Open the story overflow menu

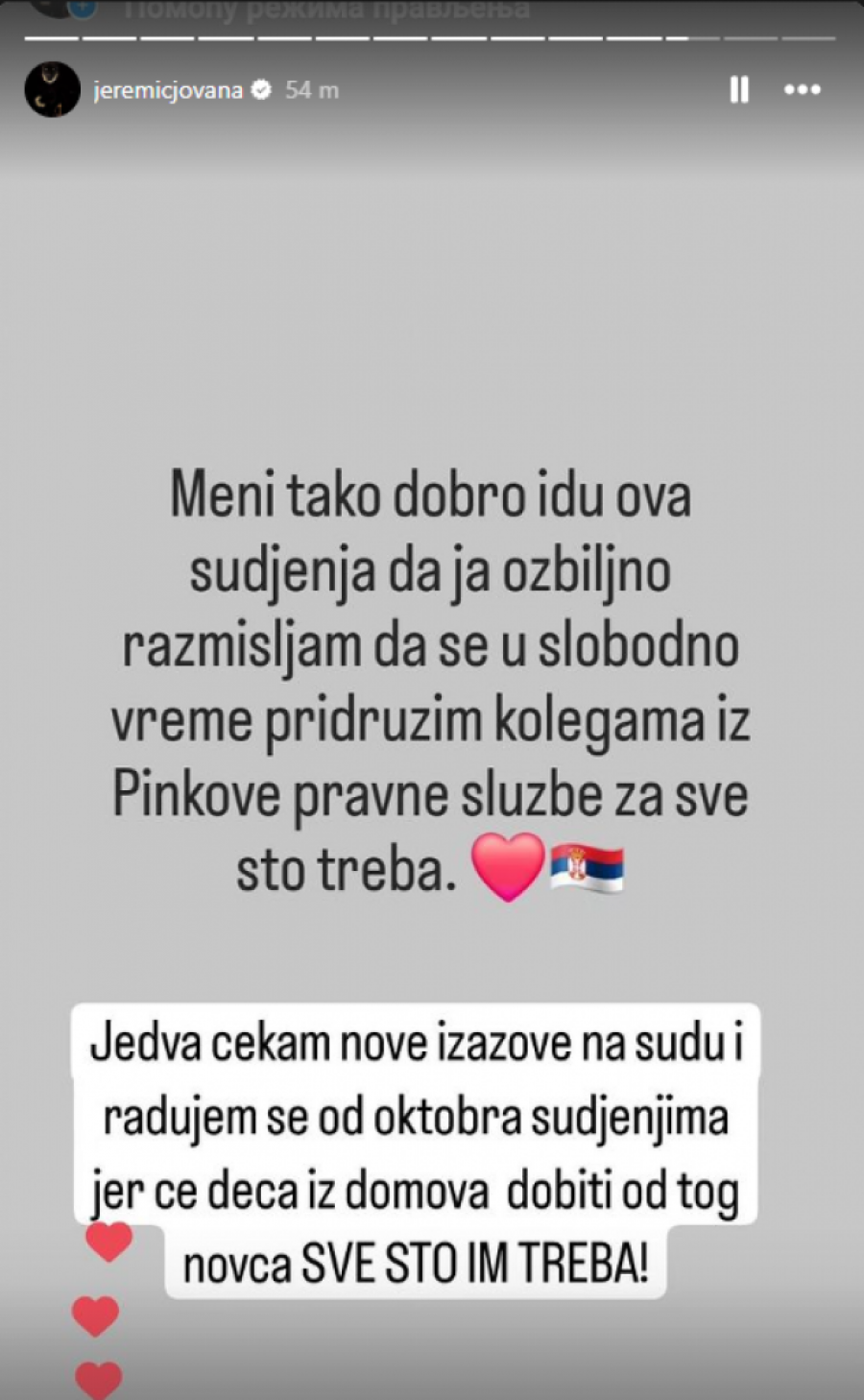[802, 90]
